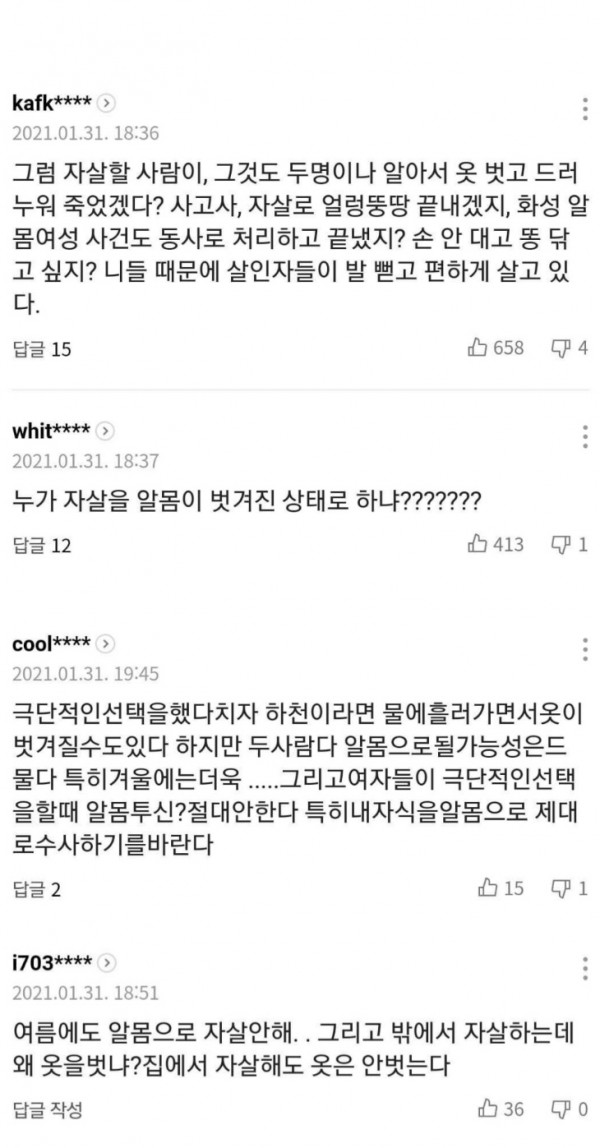Like the whit**** comment with 413 likes

point(496,545)
